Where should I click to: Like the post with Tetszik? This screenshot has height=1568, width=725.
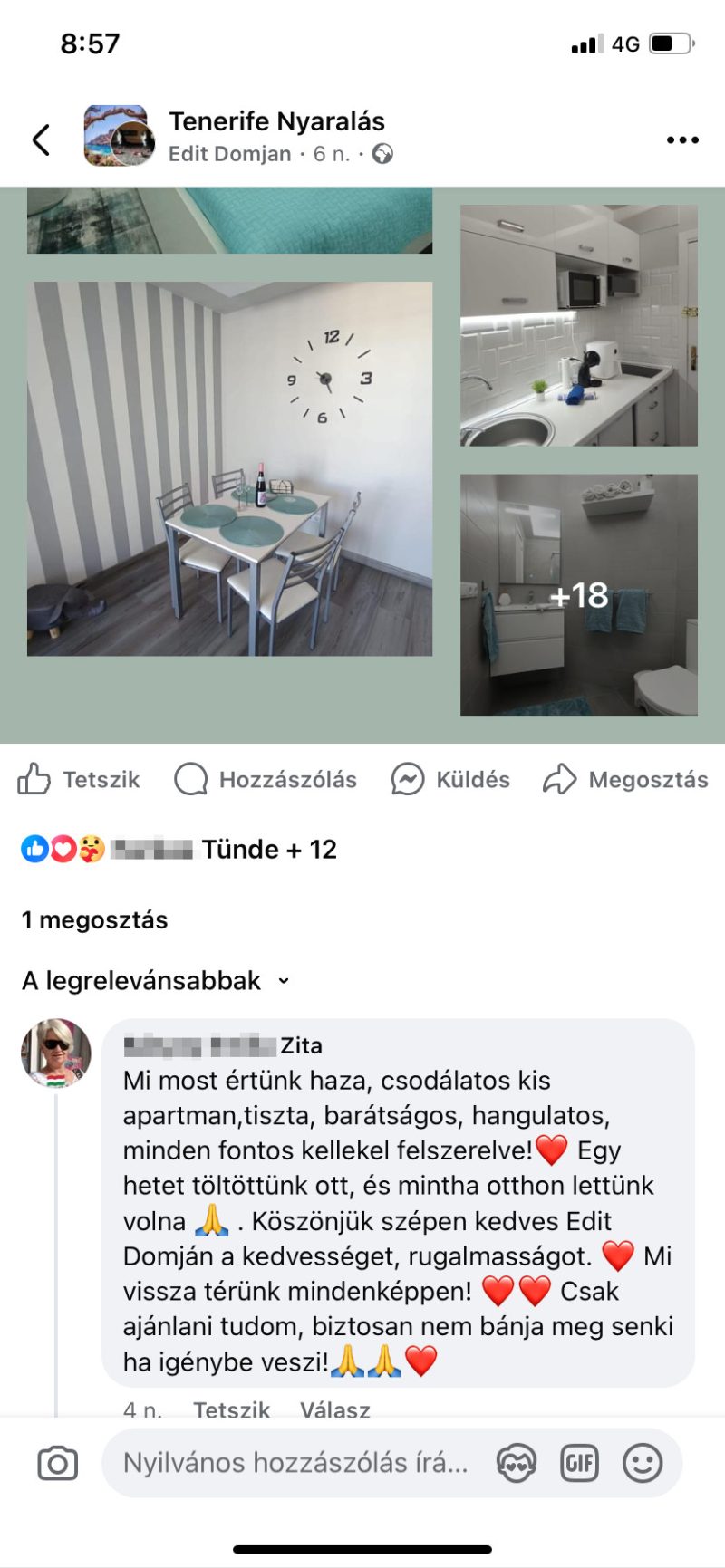(79, 779)
